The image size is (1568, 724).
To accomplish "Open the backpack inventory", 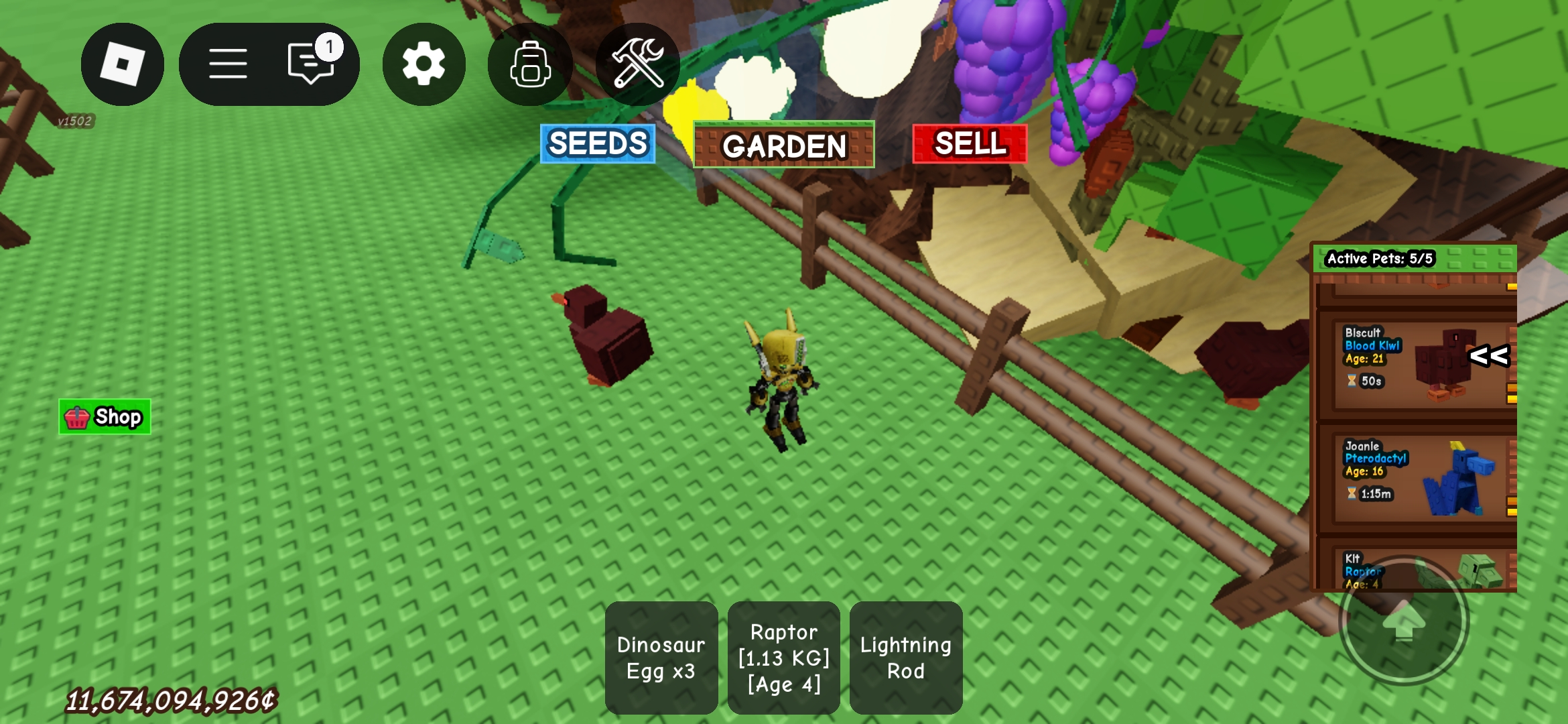I will click(530, 64).
